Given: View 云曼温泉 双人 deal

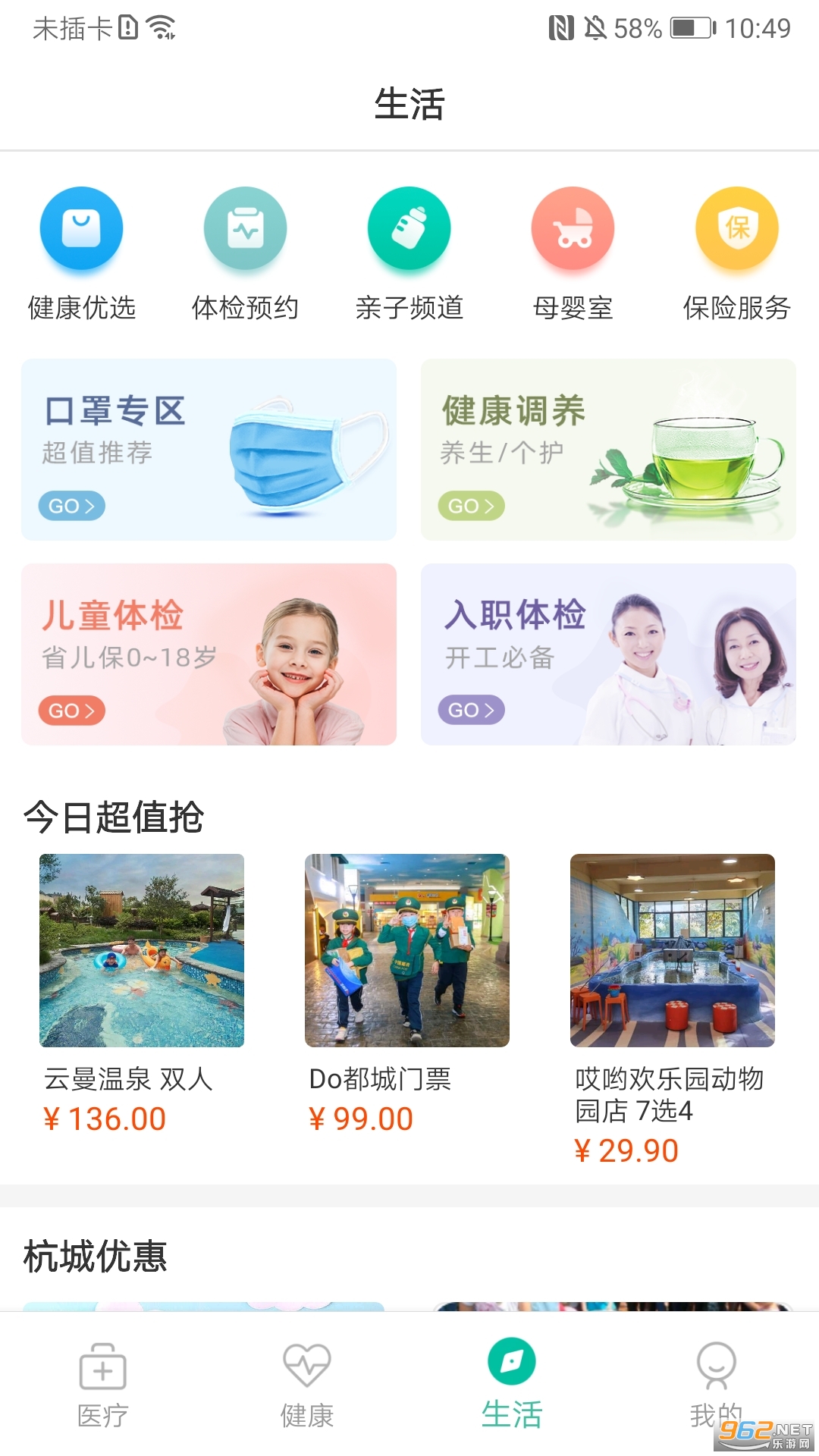Looking at the screenshot, I should [142, 995].
